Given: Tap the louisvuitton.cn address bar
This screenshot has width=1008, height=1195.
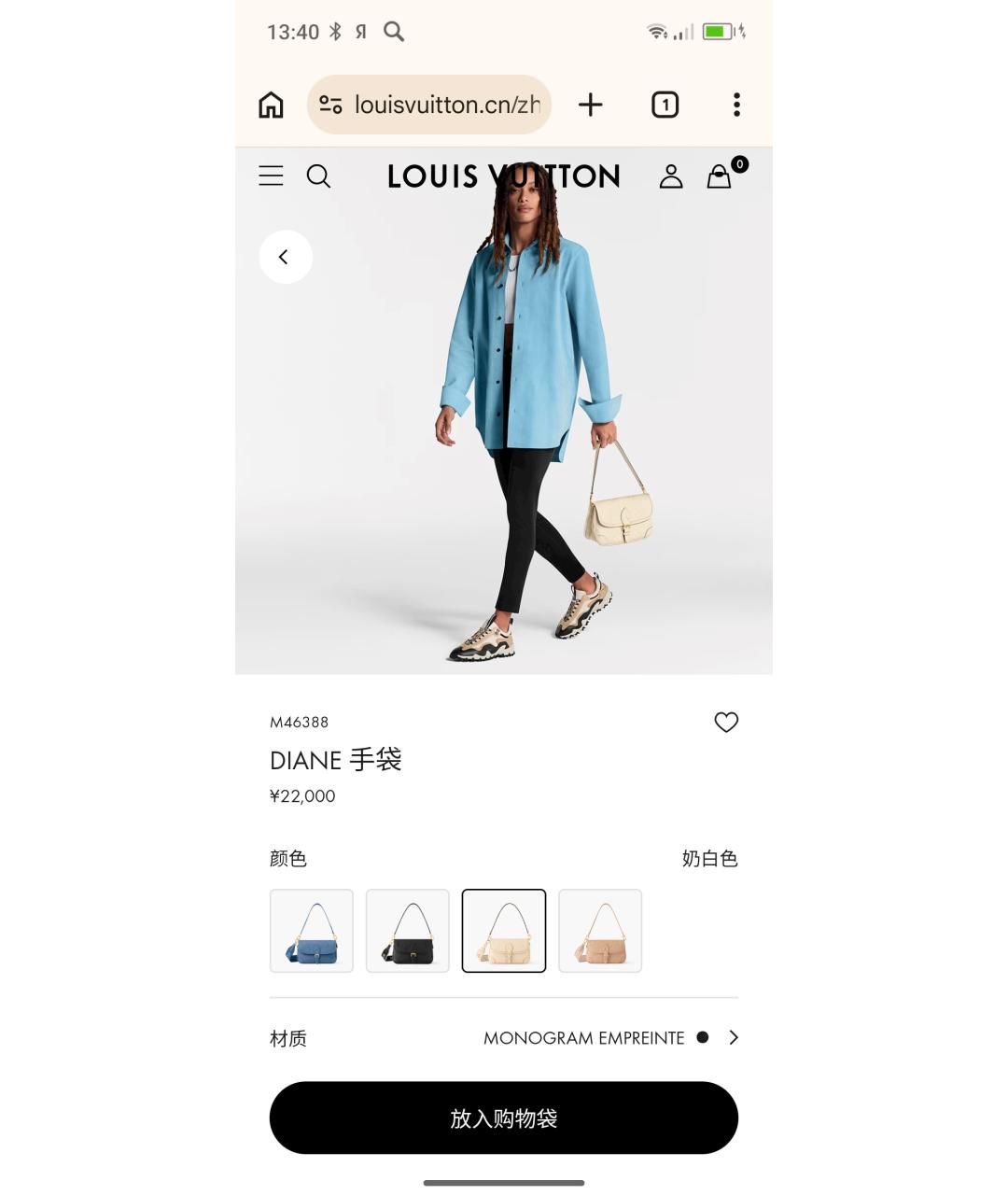Looking at the screenshot, I should (429, 105).
